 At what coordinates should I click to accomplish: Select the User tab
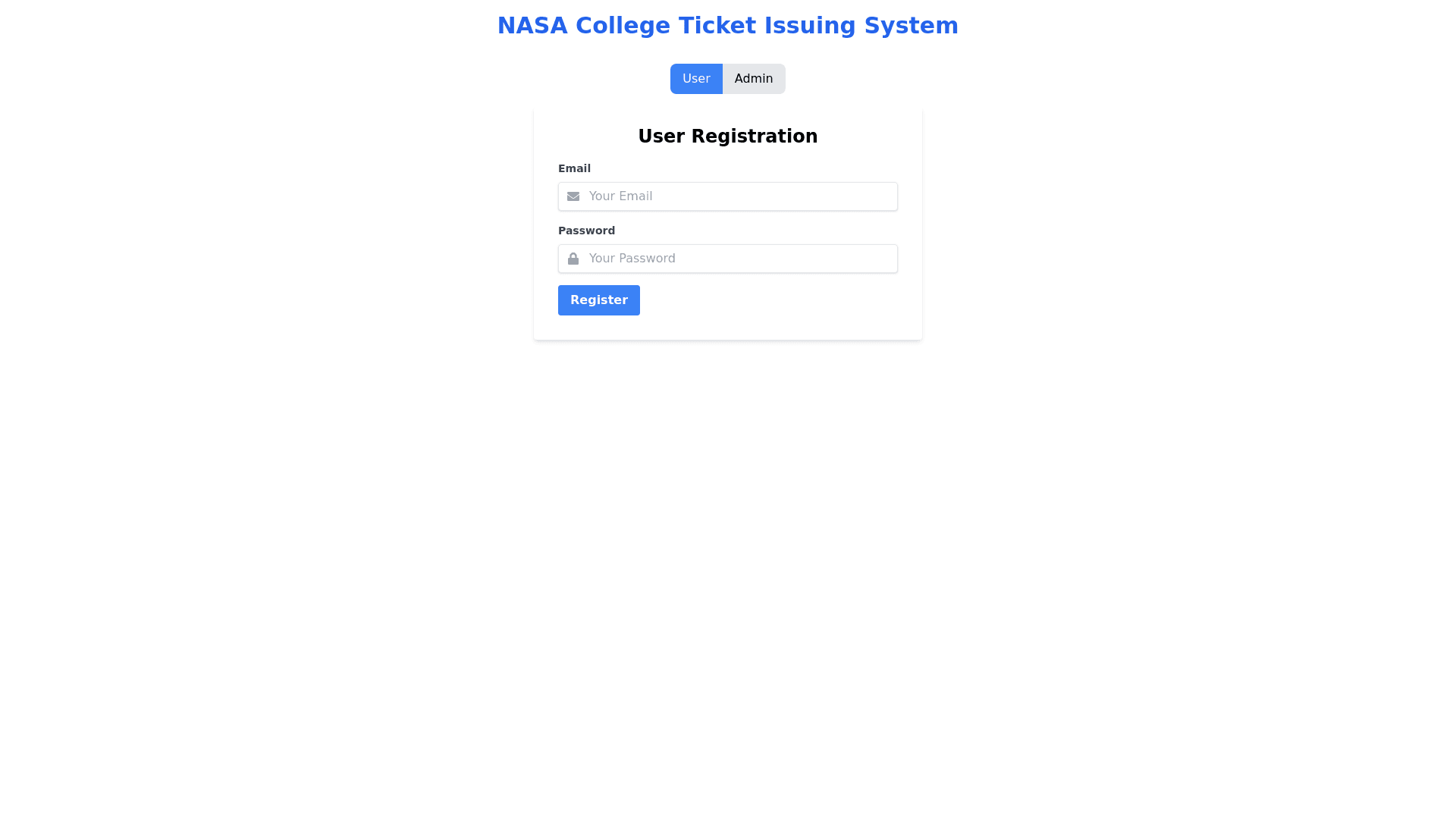pos(695,79)
